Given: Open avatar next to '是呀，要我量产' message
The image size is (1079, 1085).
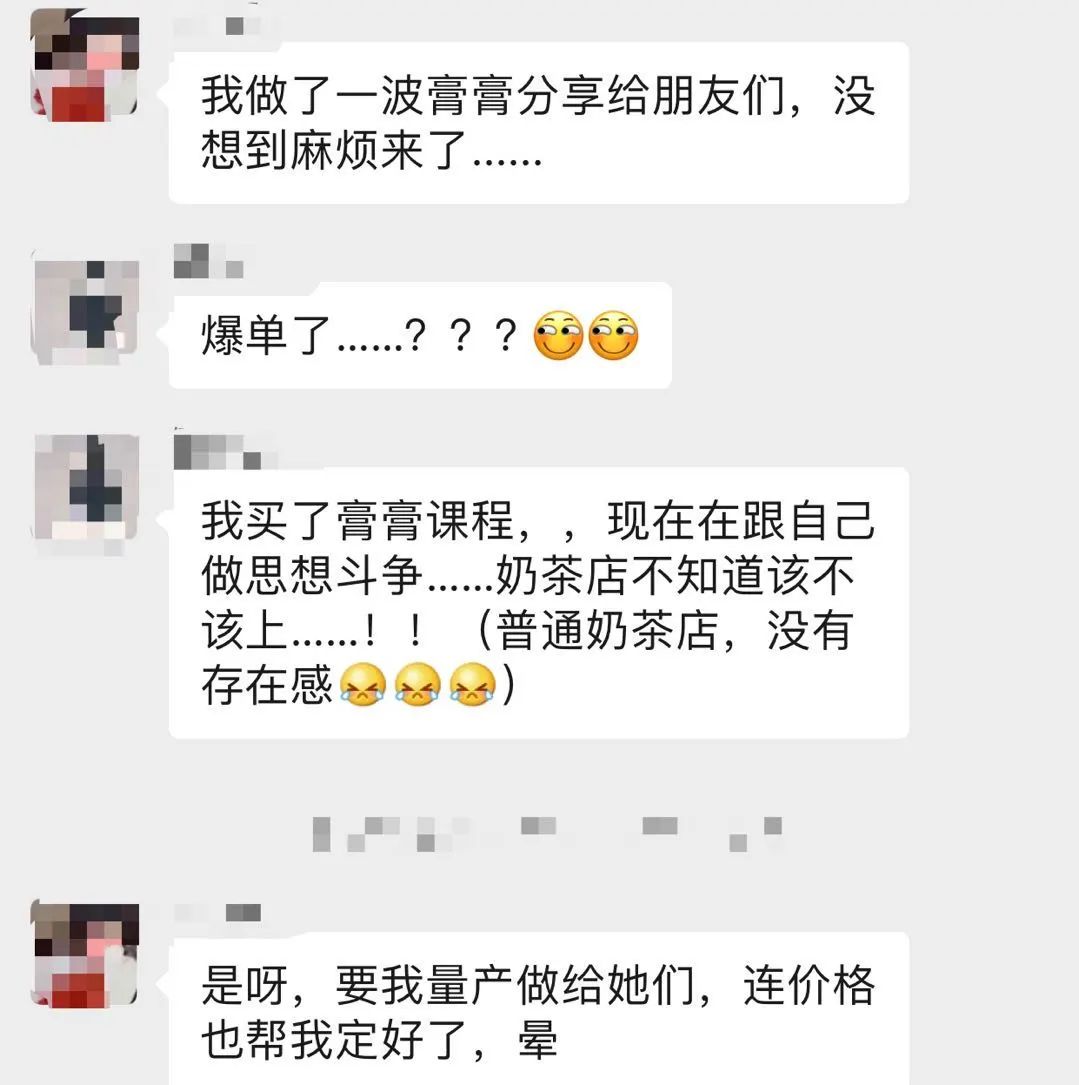Looking at the screenshot, I should click(x=85, y=955).
